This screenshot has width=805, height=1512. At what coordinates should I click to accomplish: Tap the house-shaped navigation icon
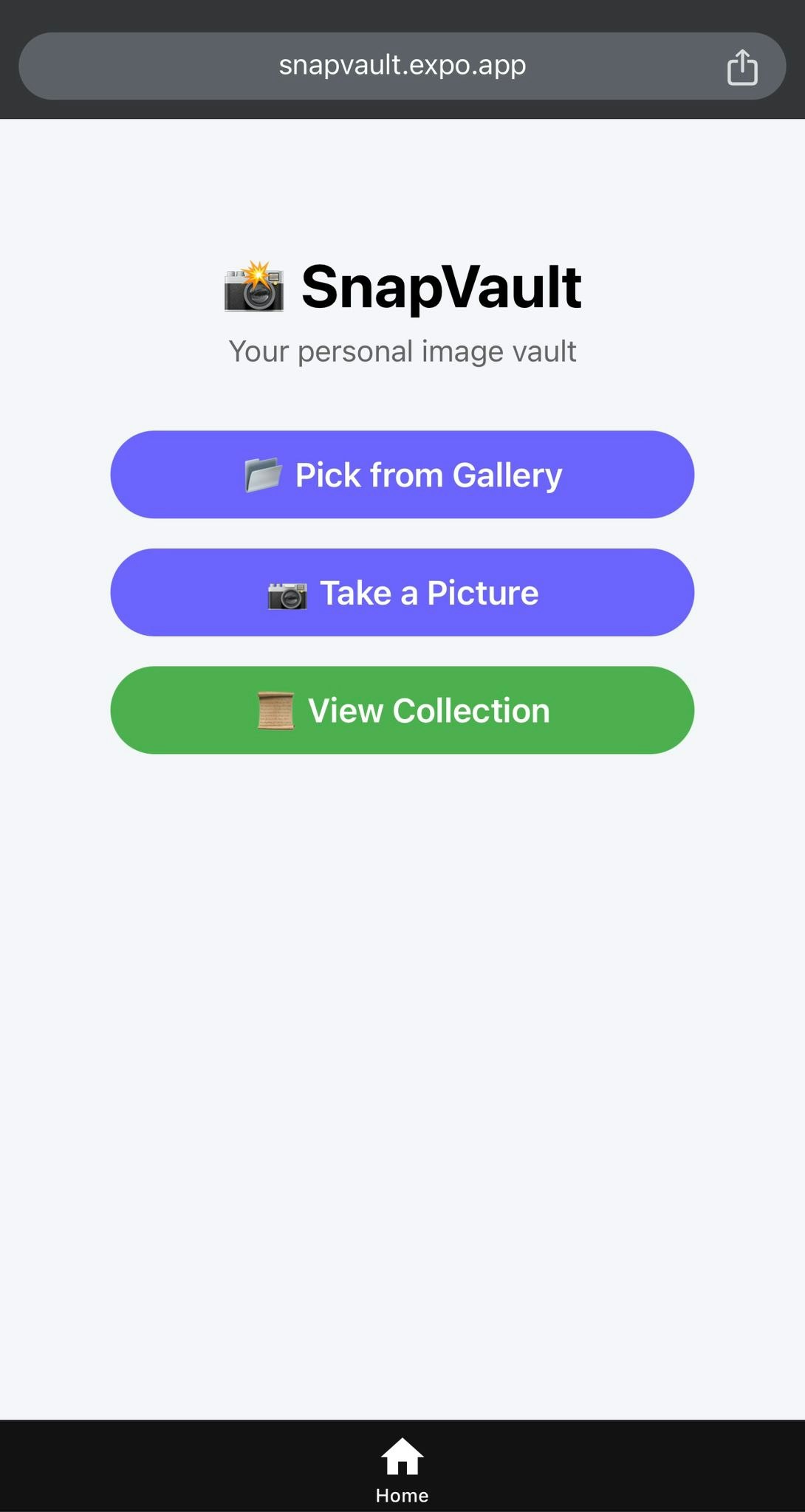coord(402,1458)
